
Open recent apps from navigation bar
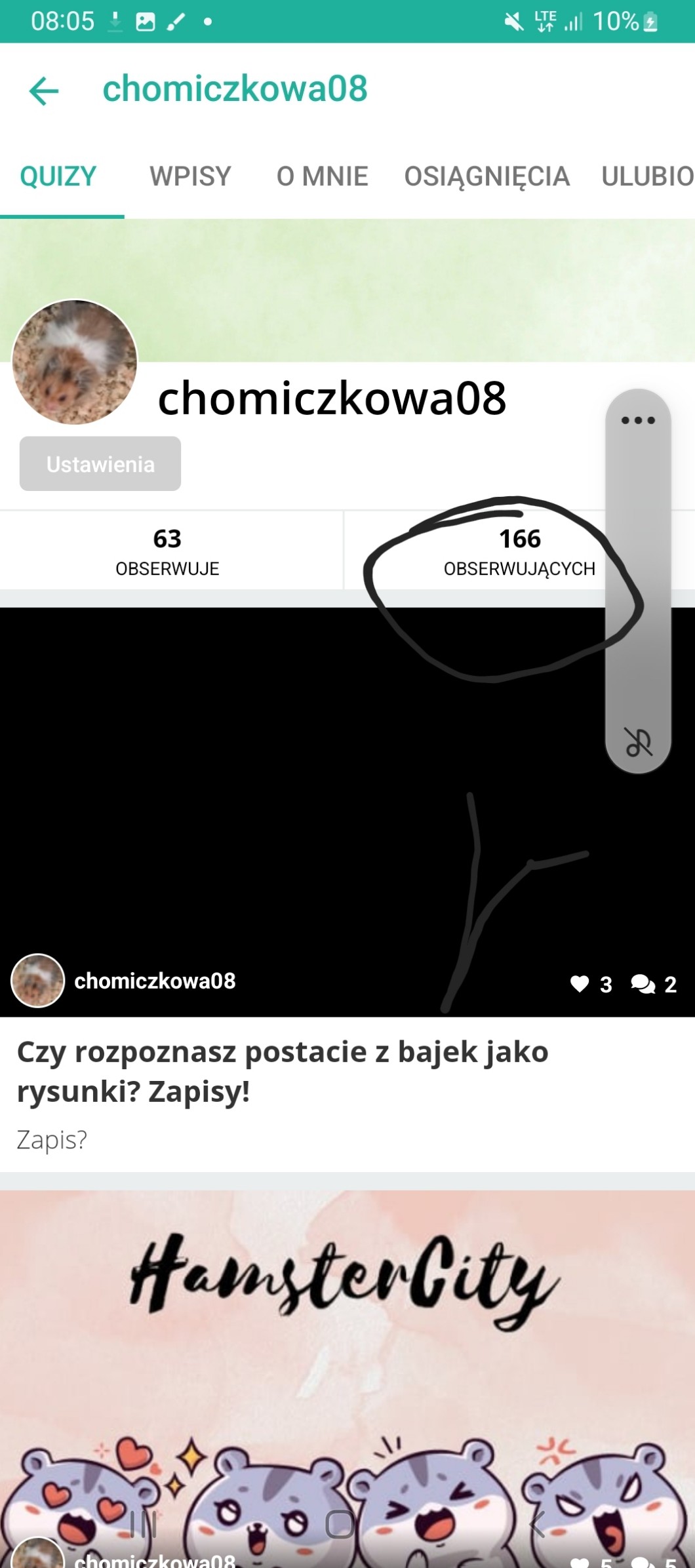(x=143, y=1524)
